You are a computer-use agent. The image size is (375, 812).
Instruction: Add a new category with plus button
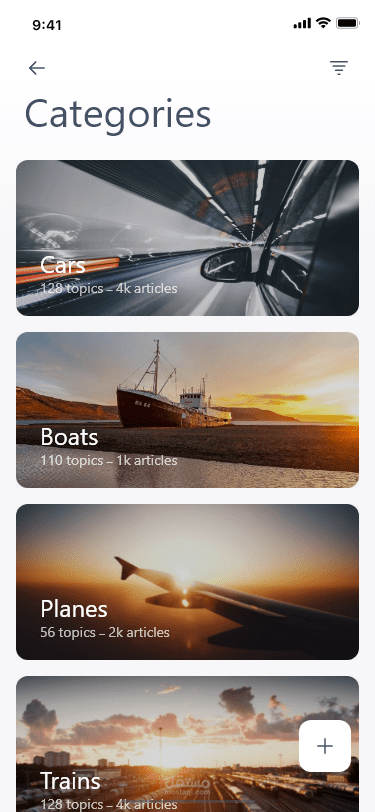click(325, 746)
